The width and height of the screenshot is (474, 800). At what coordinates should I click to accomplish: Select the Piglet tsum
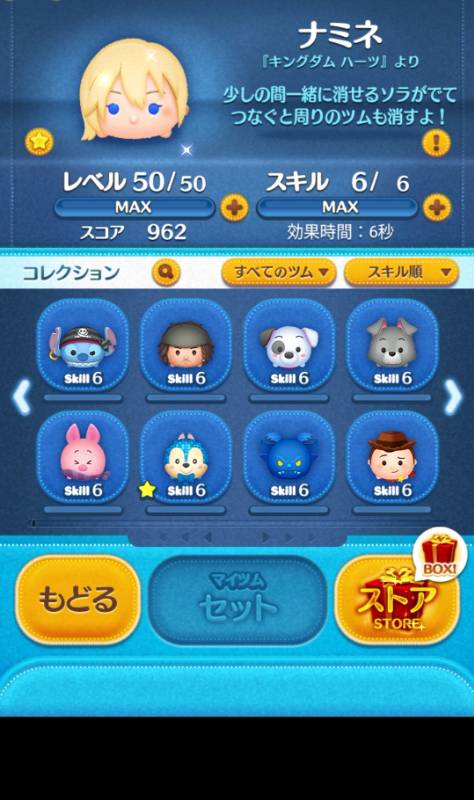[x=83, y=458]
